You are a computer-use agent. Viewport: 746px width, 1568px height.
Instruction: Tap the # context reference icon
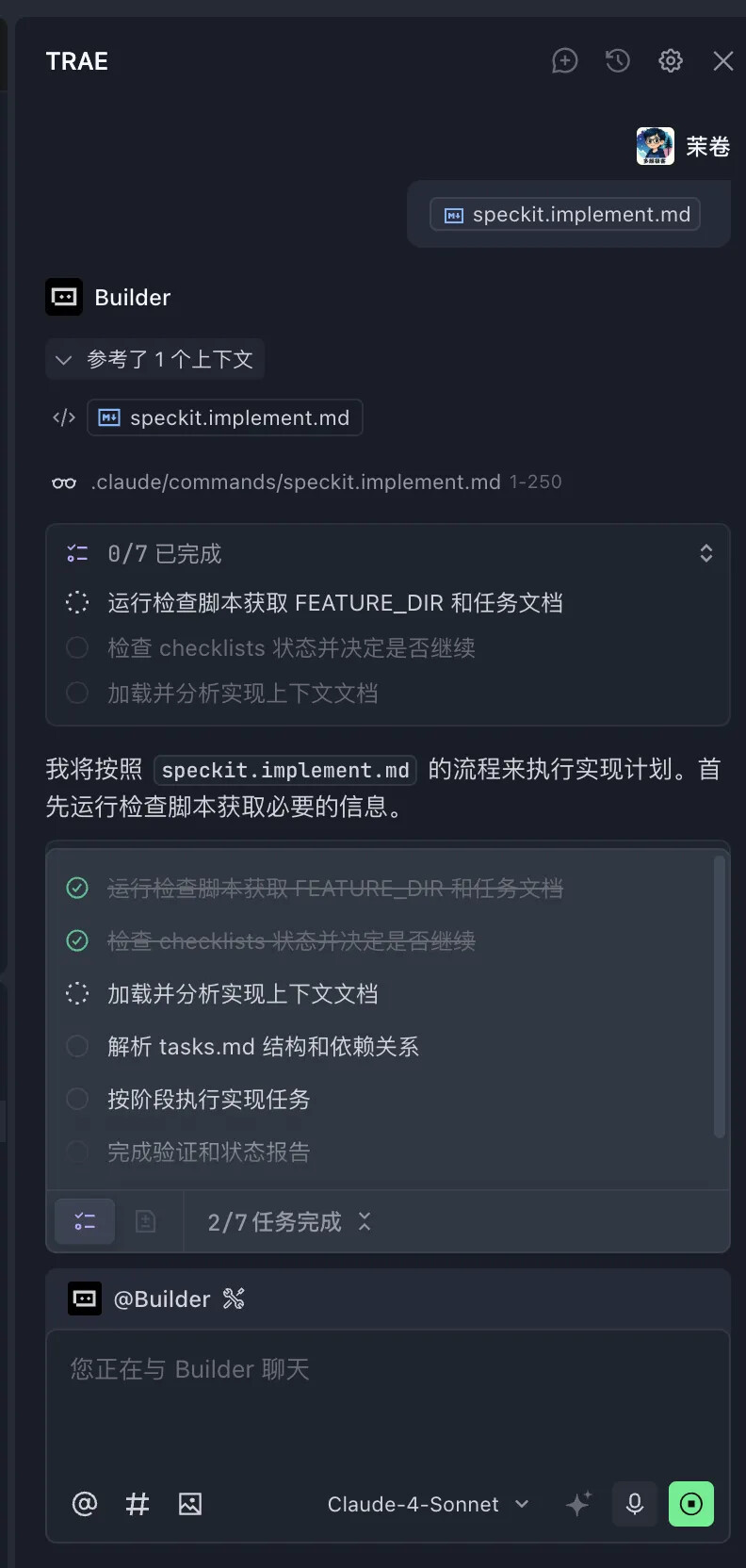138,1504
